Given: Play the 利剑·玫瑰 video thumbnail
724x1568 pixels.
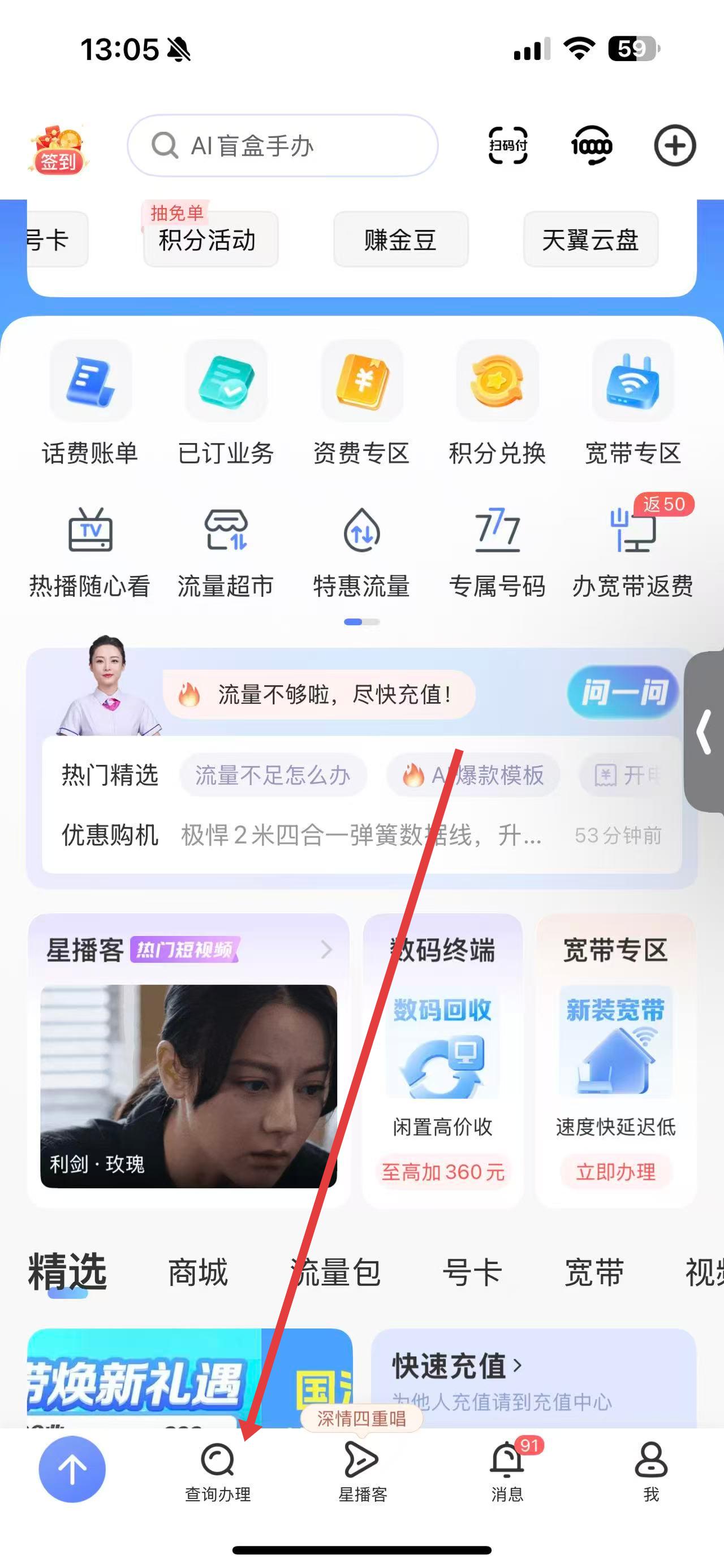Looking at the screenshot, I should (x=188, y=1086).
